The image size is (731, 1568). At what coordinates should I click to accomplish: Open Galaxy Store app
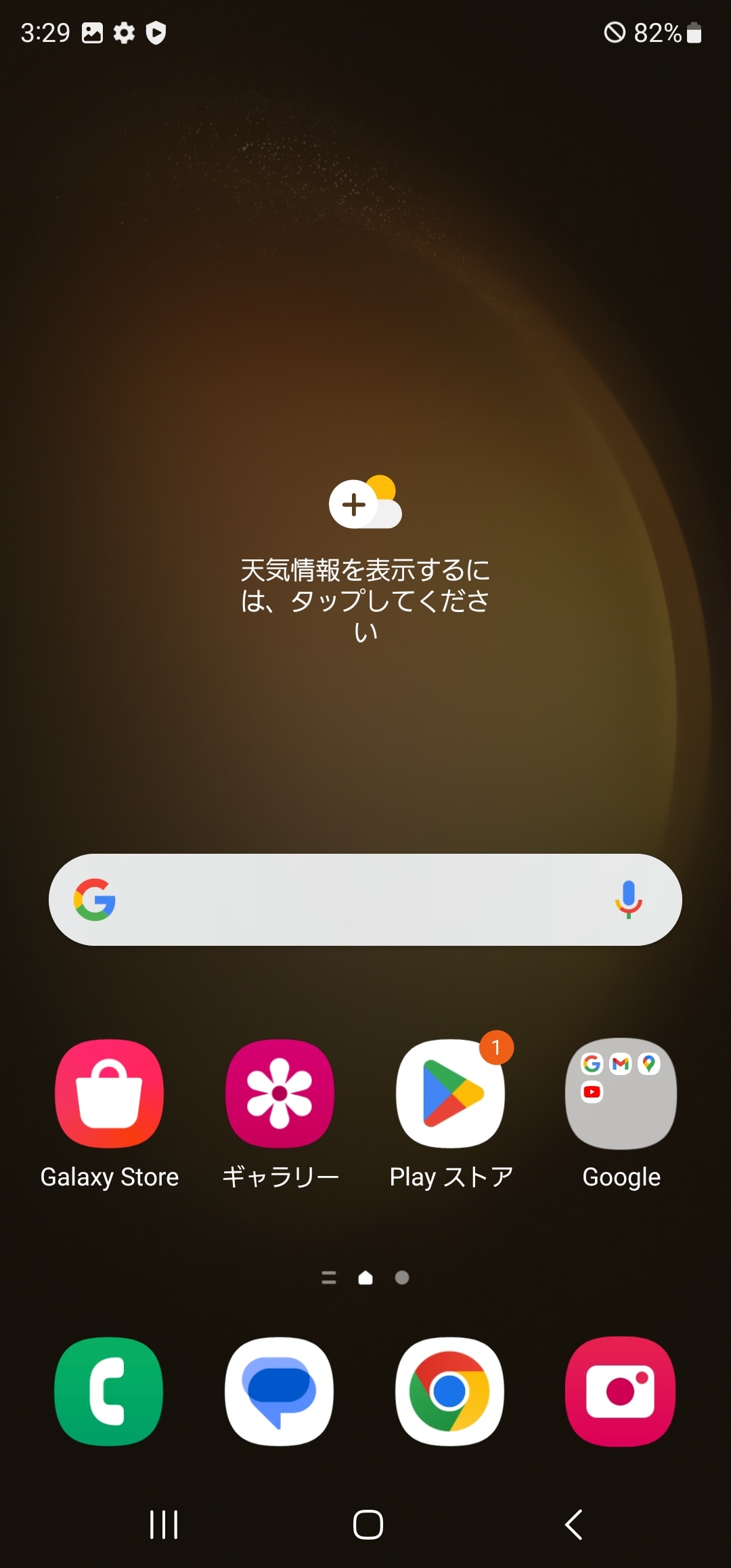pyautogui.click(x=110, y=1093)
